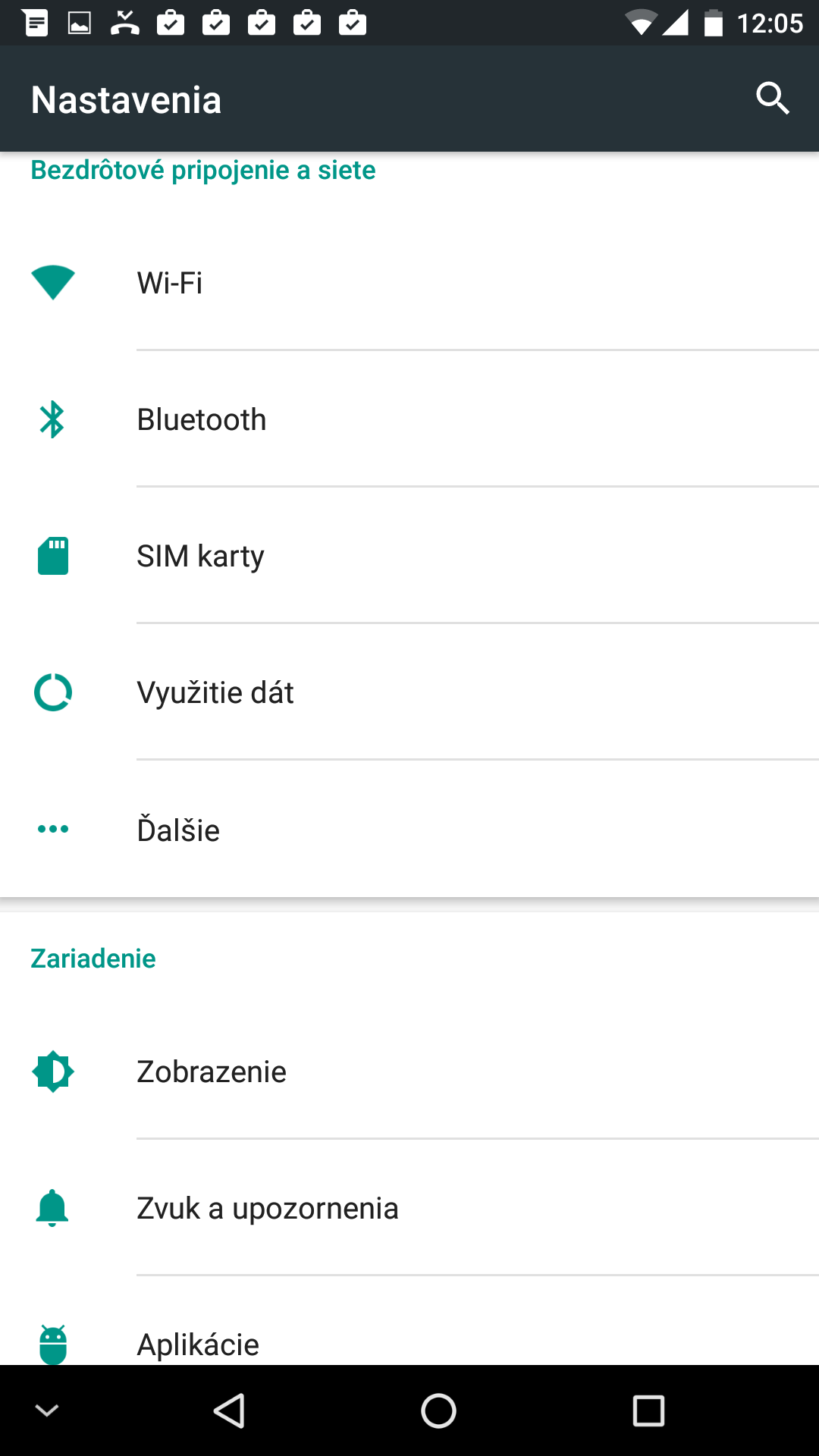Screen dimensions: 819x1456
Task: Go to the home screen
Action: 438,1410
